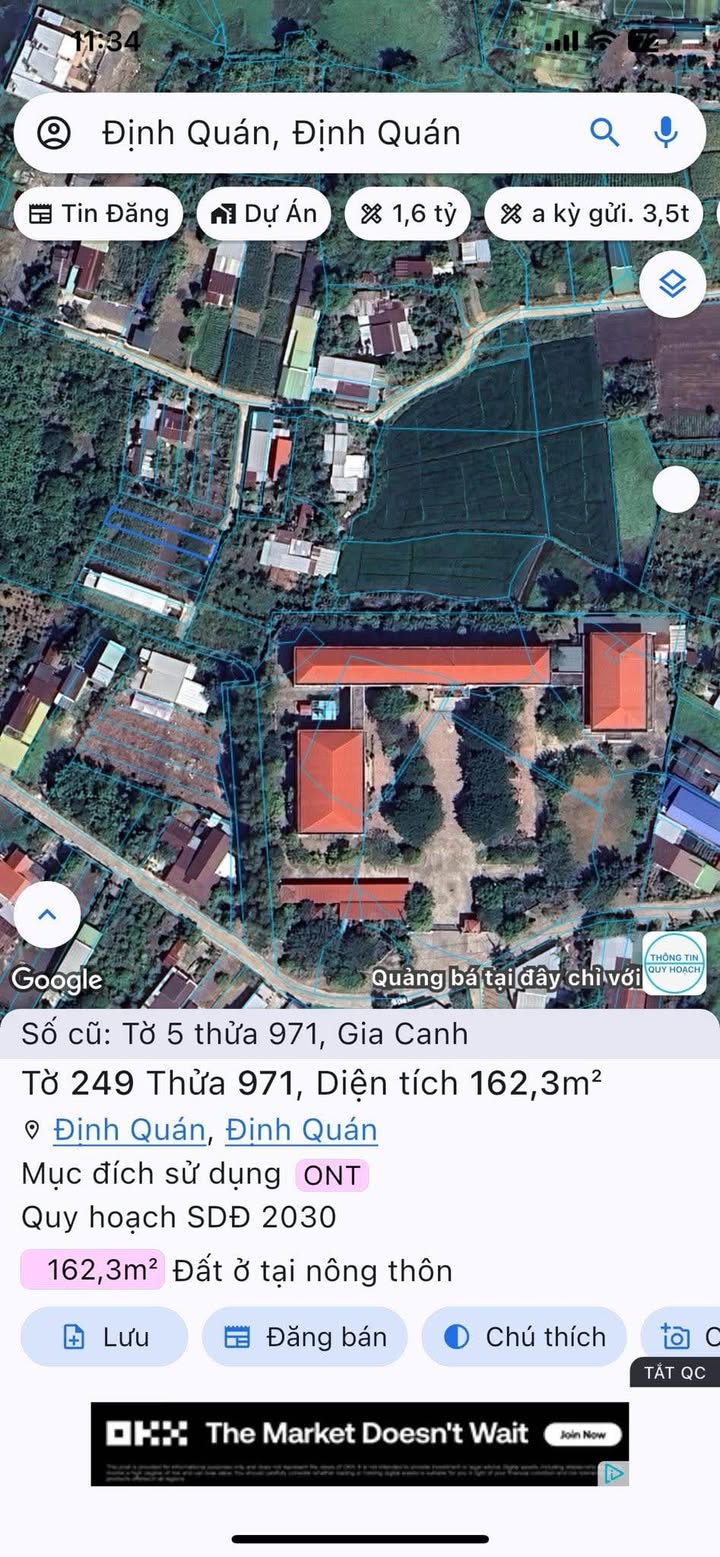Viewport: 720px width, 1557px height.
Task: Open the Chú thích legend
Action: 524,1337
